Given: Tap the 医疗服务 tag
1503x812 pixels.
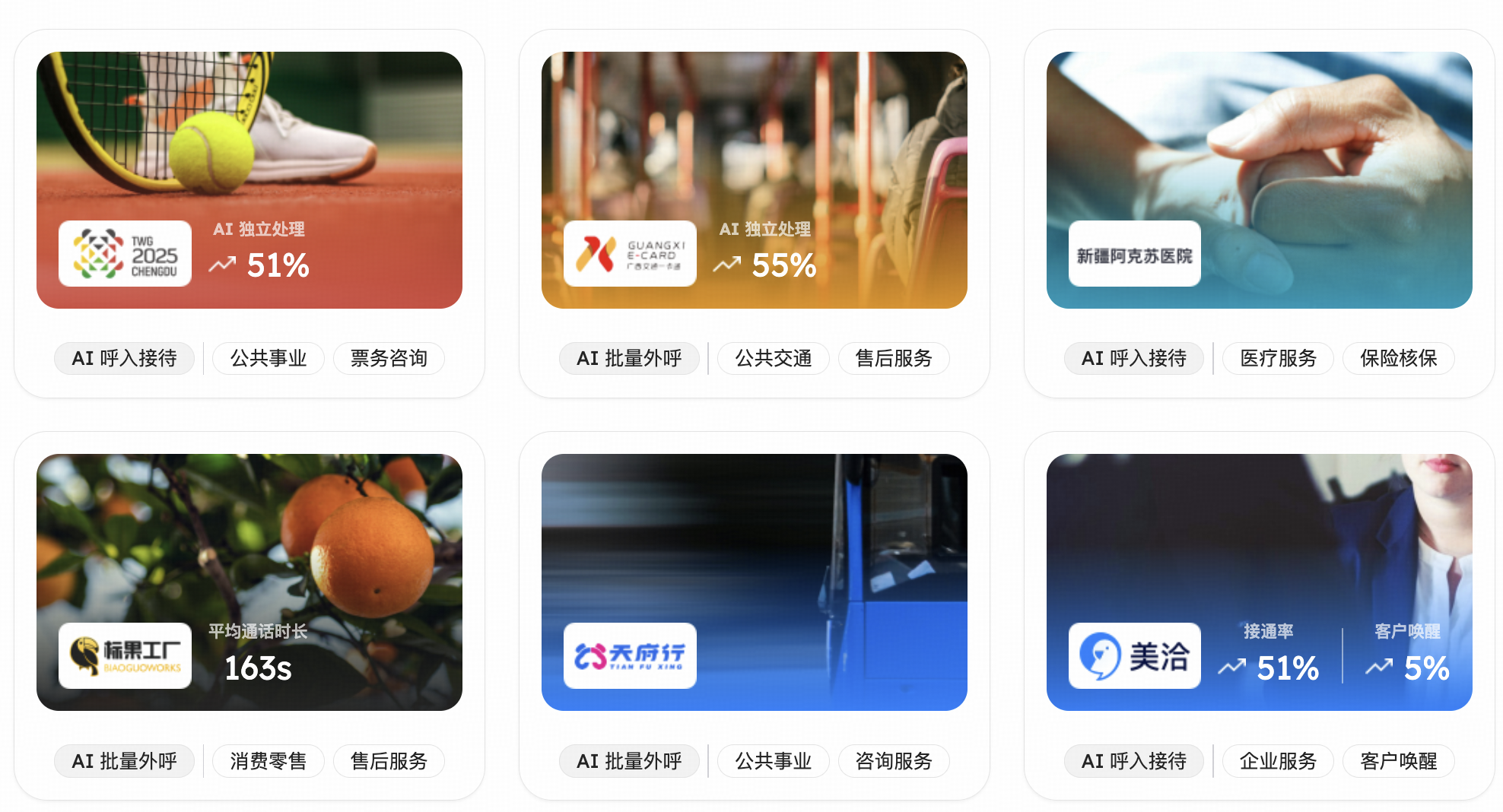Looking at the screenshot, I should point(1278,358).
